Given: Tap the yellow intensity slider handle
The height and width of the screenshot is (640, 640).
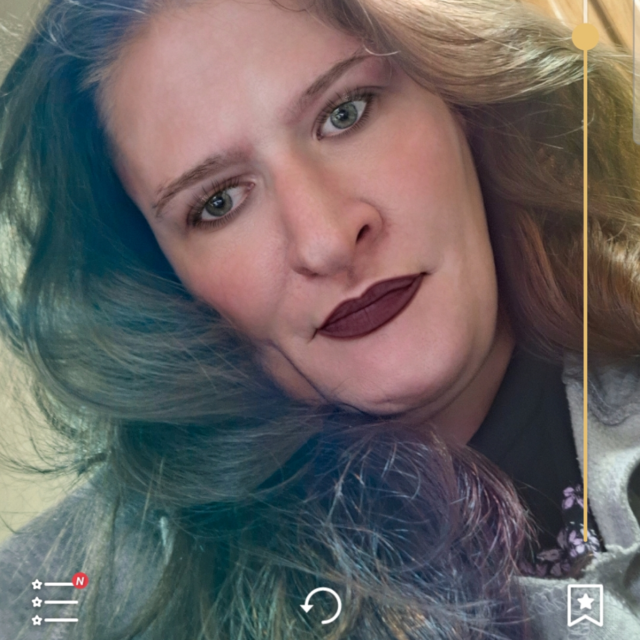Looking at the screenshot, I should [x=585, y=37].
